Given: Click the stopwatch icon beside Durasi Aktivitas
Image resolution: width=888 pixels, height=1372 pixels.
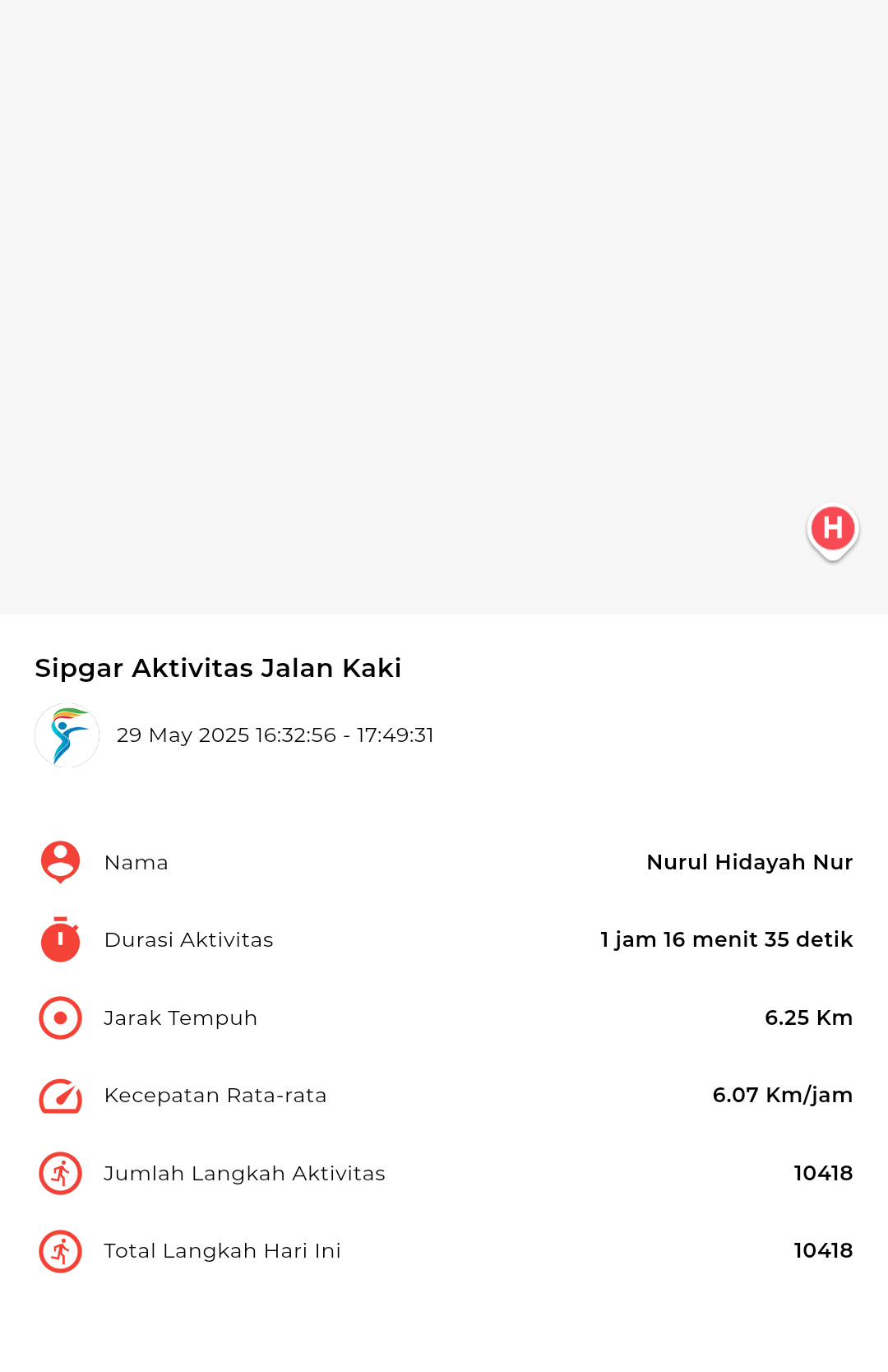Looking at the screenshot, I should [x=58, y=939].
